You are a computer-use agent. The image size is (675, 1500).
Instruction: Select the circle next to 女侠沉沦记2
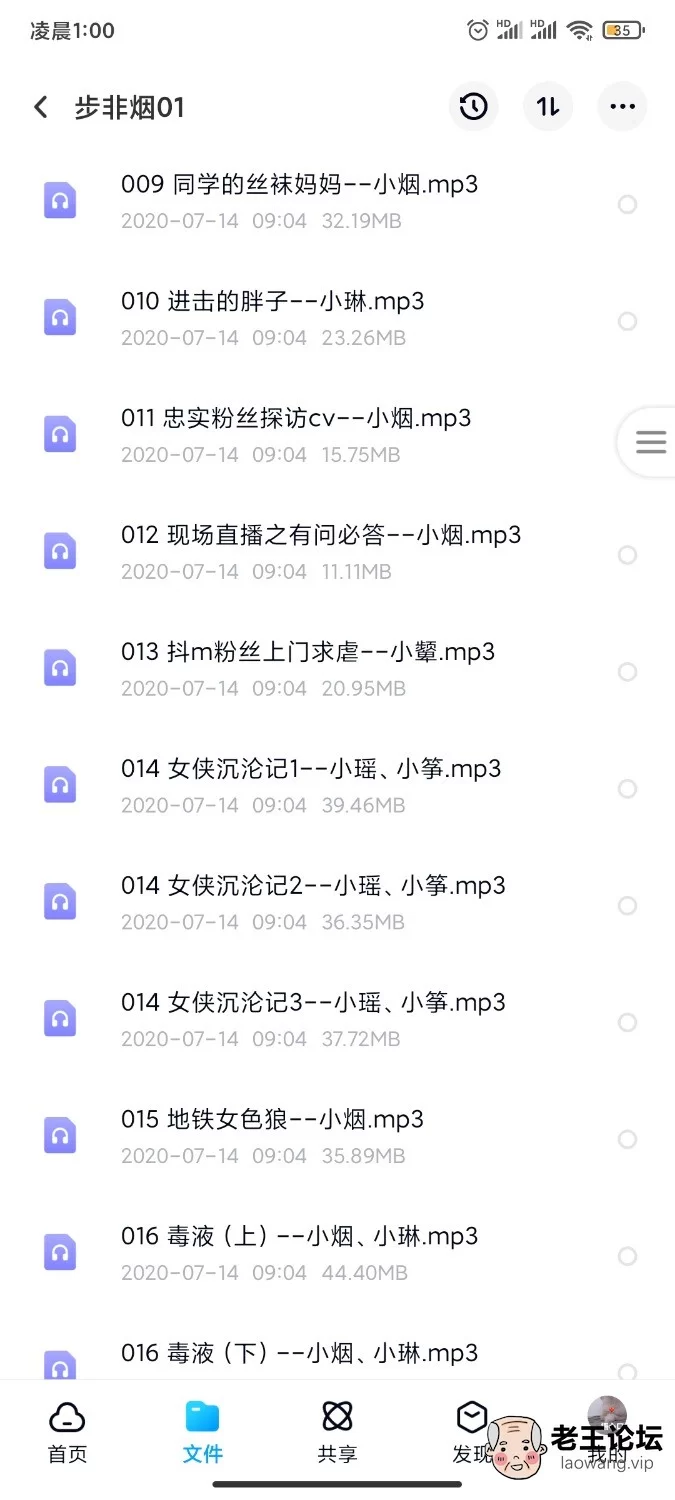[627, 906]
